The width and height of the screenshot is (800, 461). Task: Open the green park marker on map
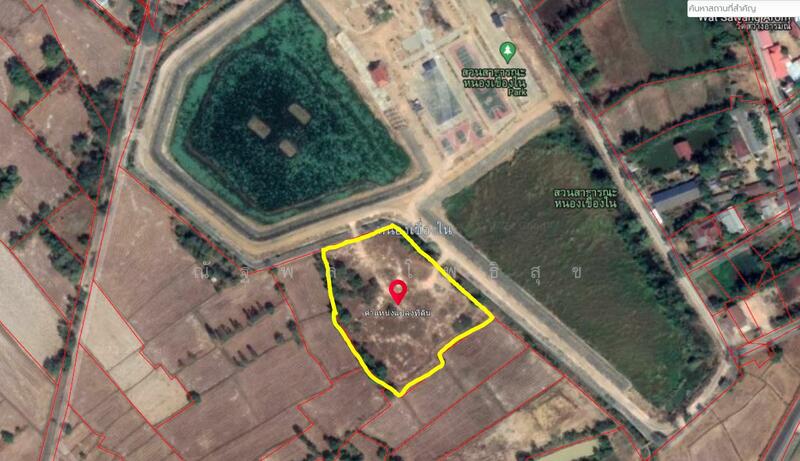(x=508, y=49)
